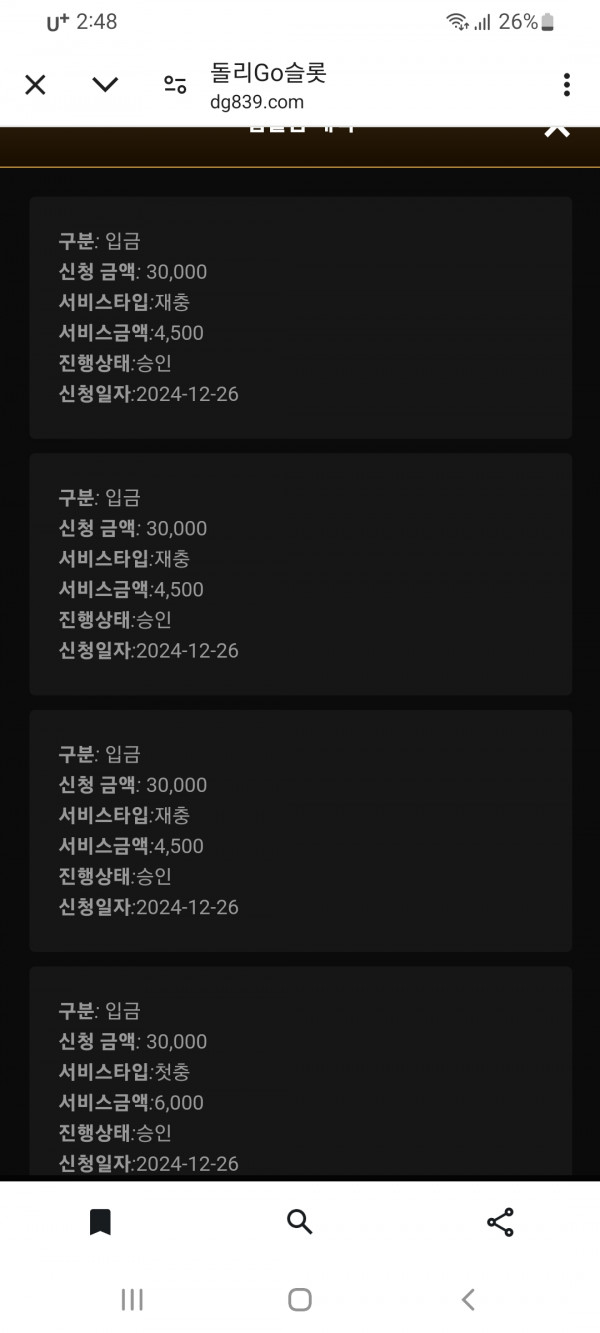Close the browser custom tab

click(35, 85)
